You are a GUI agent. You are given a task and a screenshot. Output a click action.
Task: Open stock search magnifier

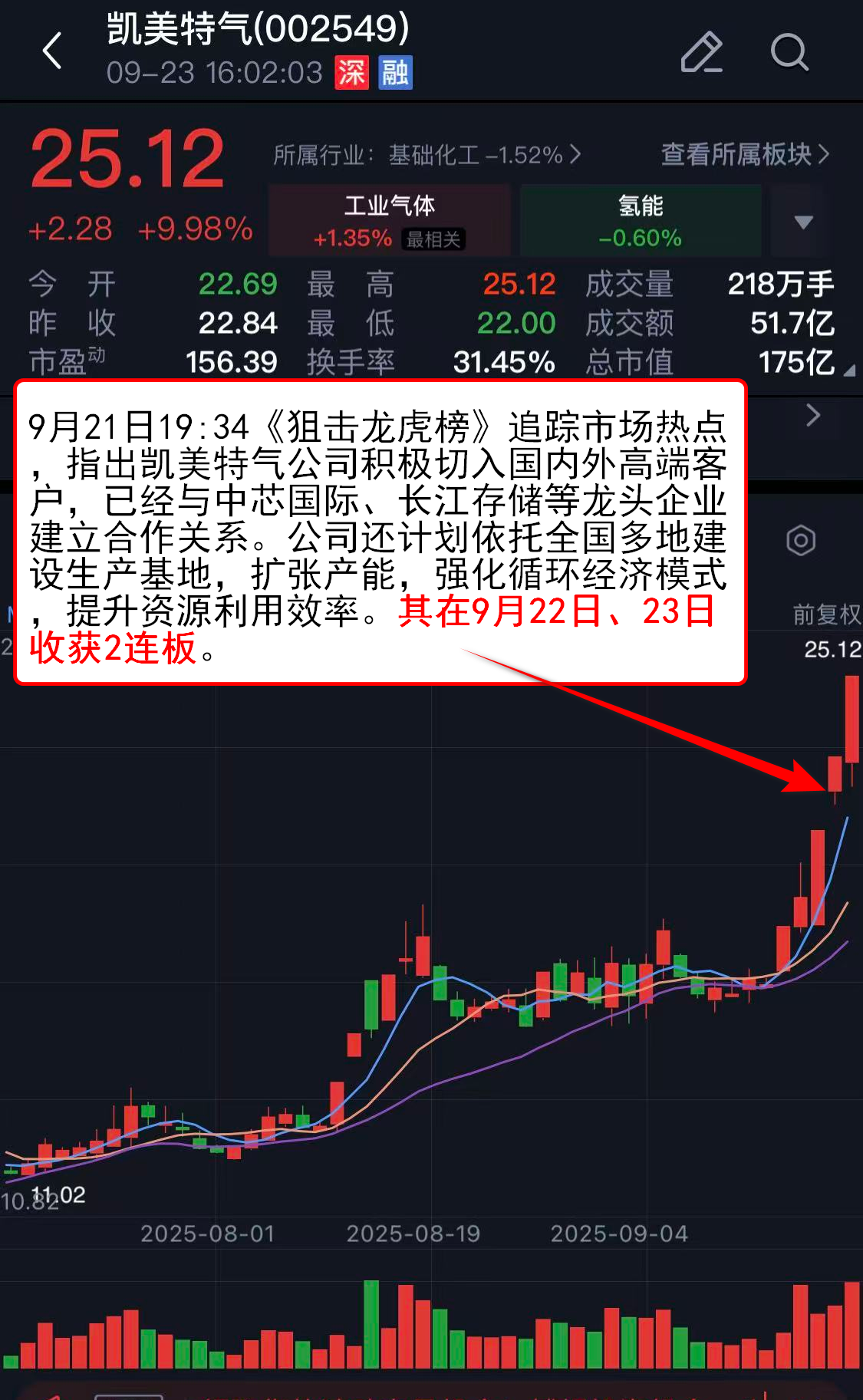click(x=789, y=52)
